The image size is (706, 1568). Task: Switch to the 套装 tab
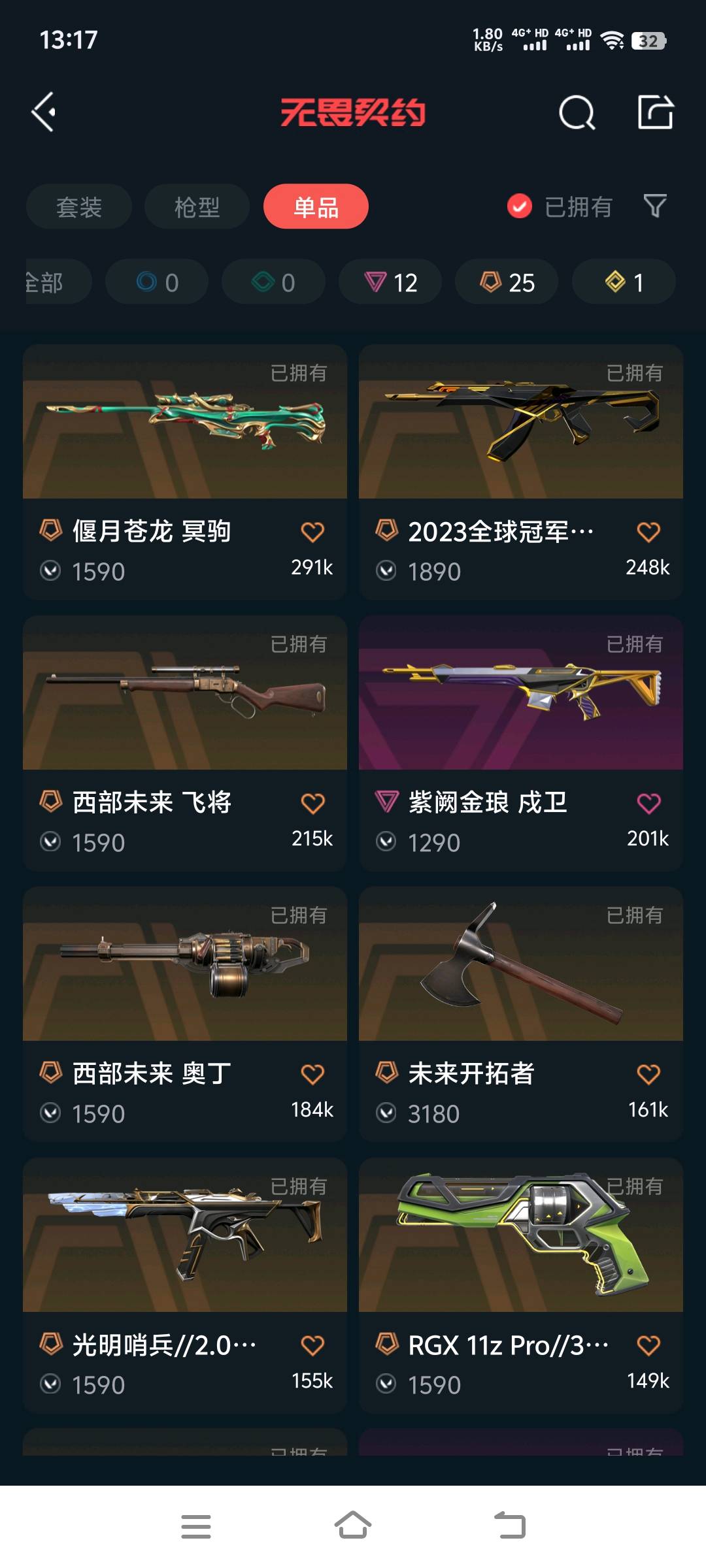point(79,207)
